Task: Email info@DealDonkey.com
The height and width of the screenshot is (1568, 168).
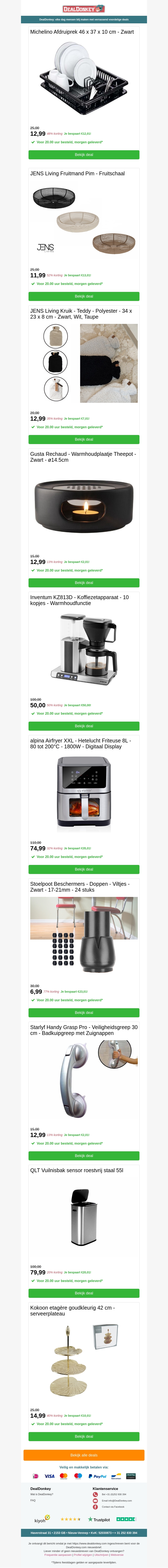Action: [x=117, y=1501]
